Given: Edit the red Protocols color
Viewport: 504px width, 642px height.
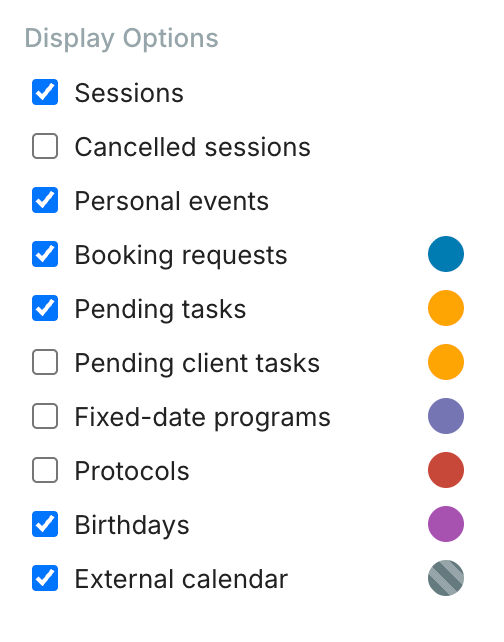Looking at the screenshot, I should (446, 470).
